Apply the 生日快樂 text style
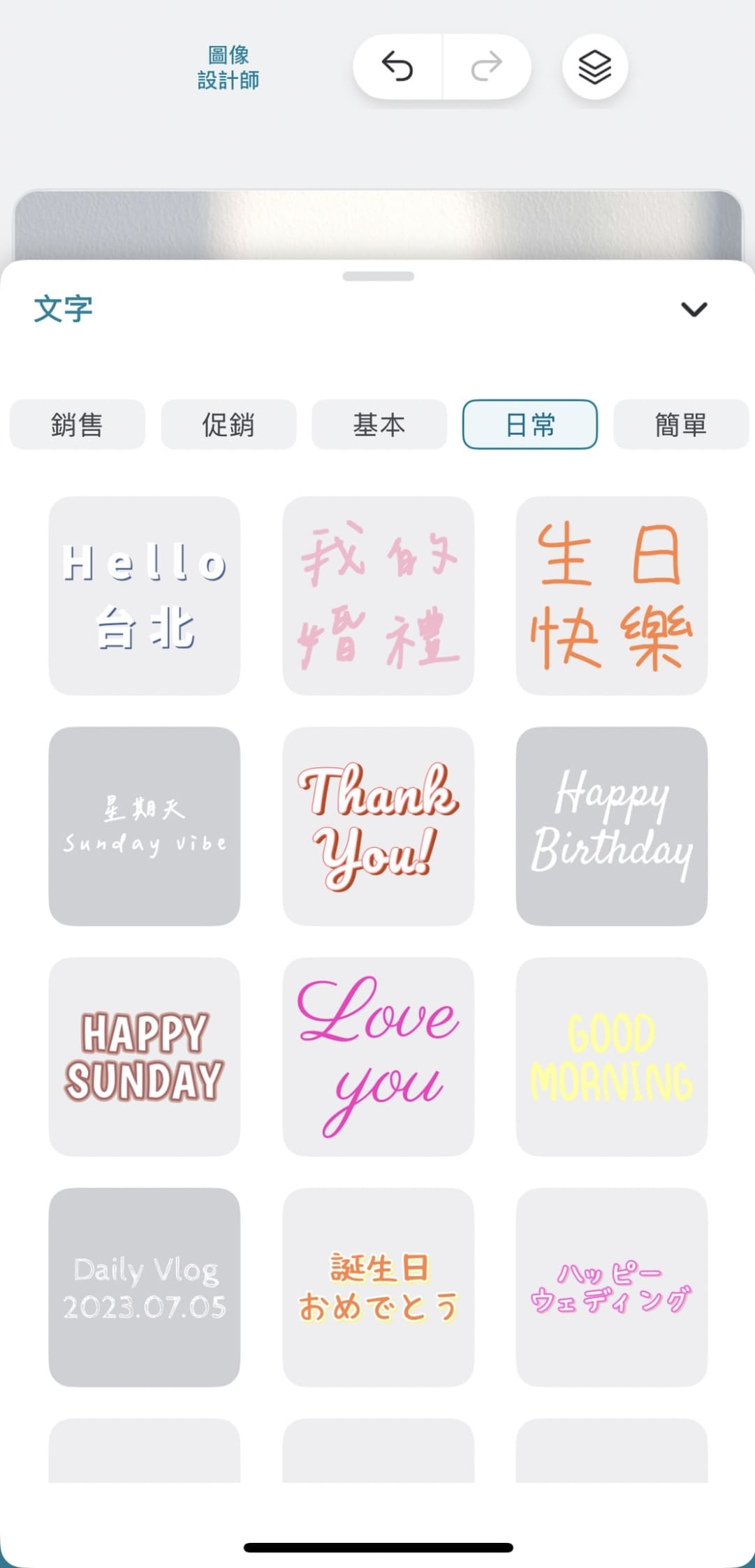 pyautogui.click(x=611, y=596)
